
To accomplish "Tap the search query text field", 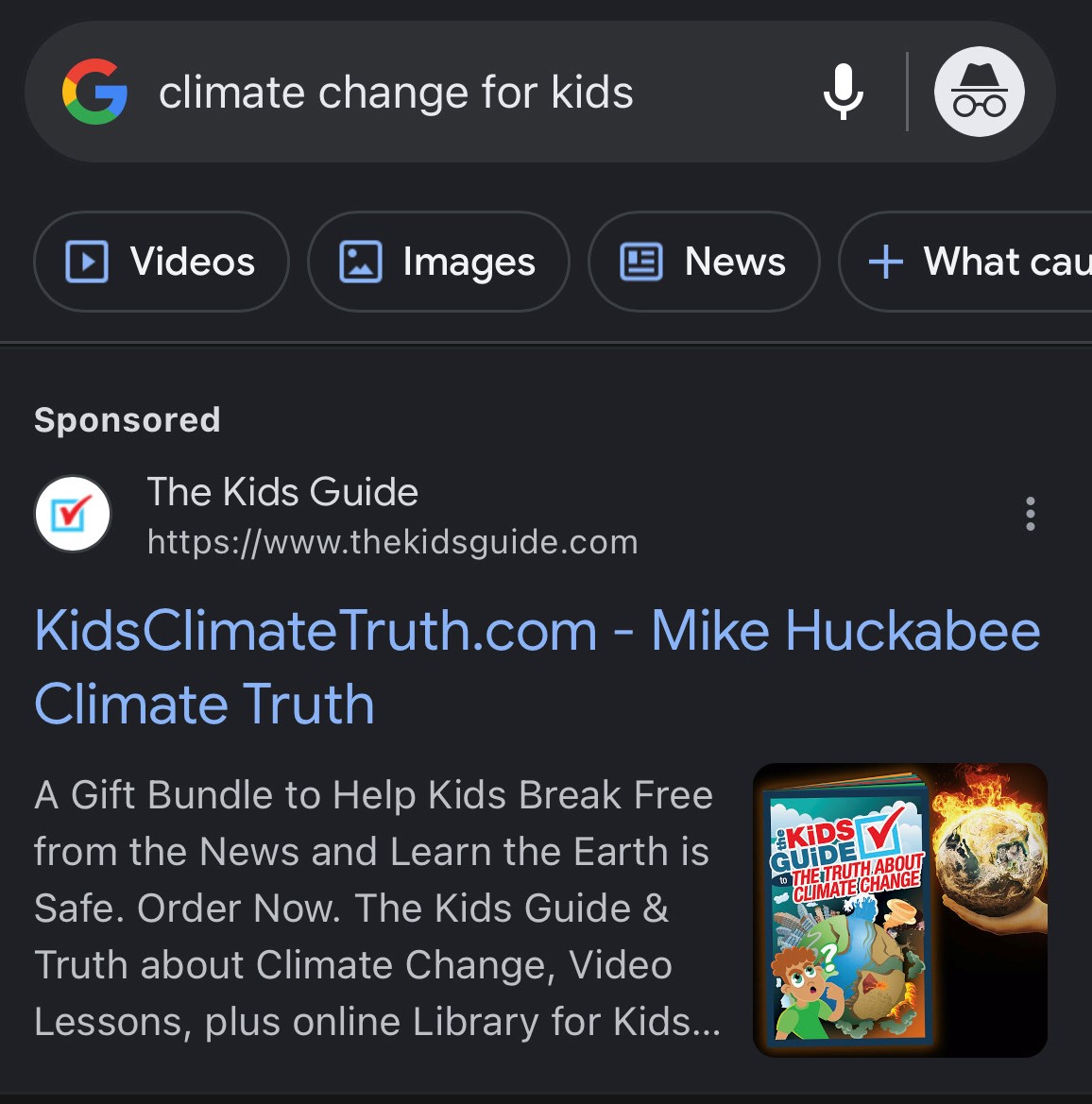I will pyautogui.click(x=397, y=91).
